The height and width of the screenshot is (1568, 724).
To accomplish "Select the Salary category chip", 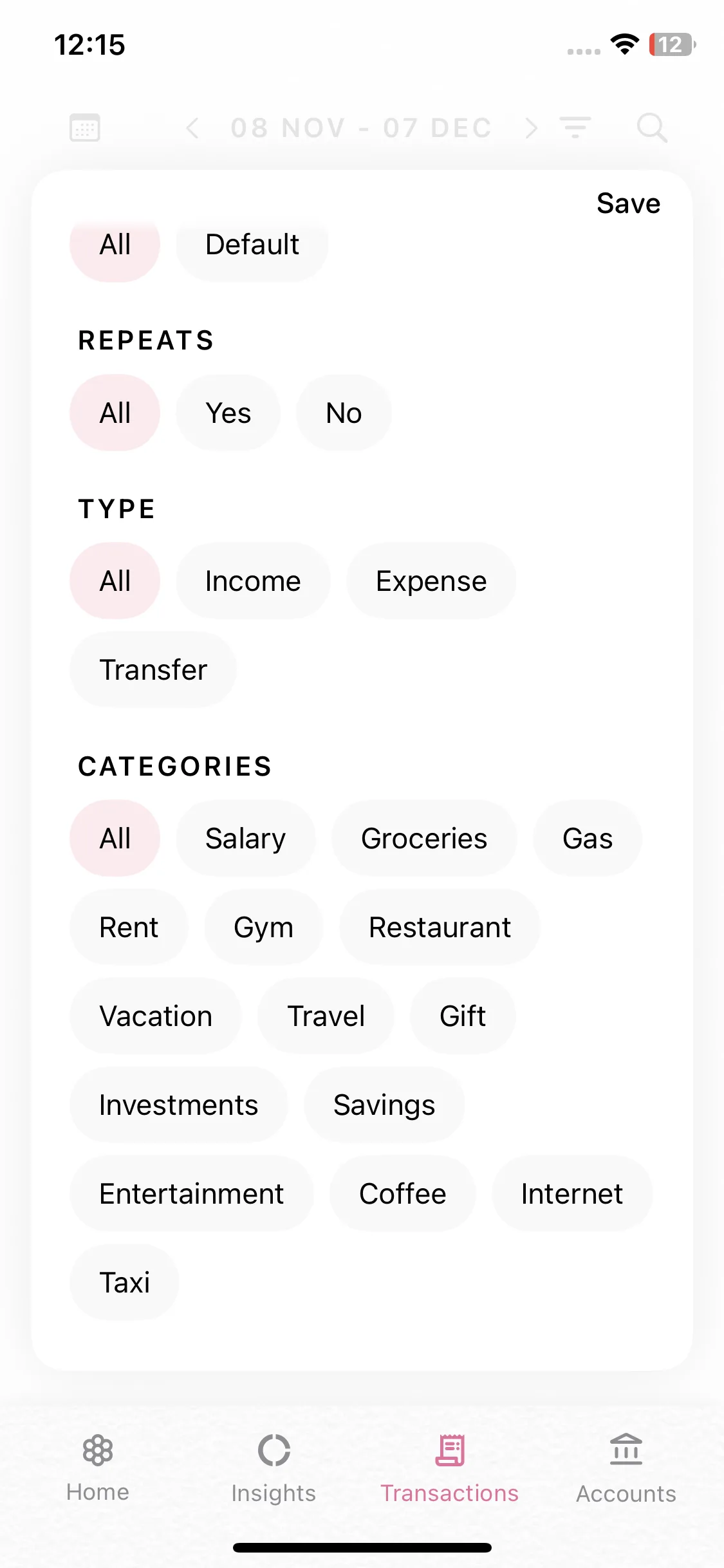I will point(245,839).
